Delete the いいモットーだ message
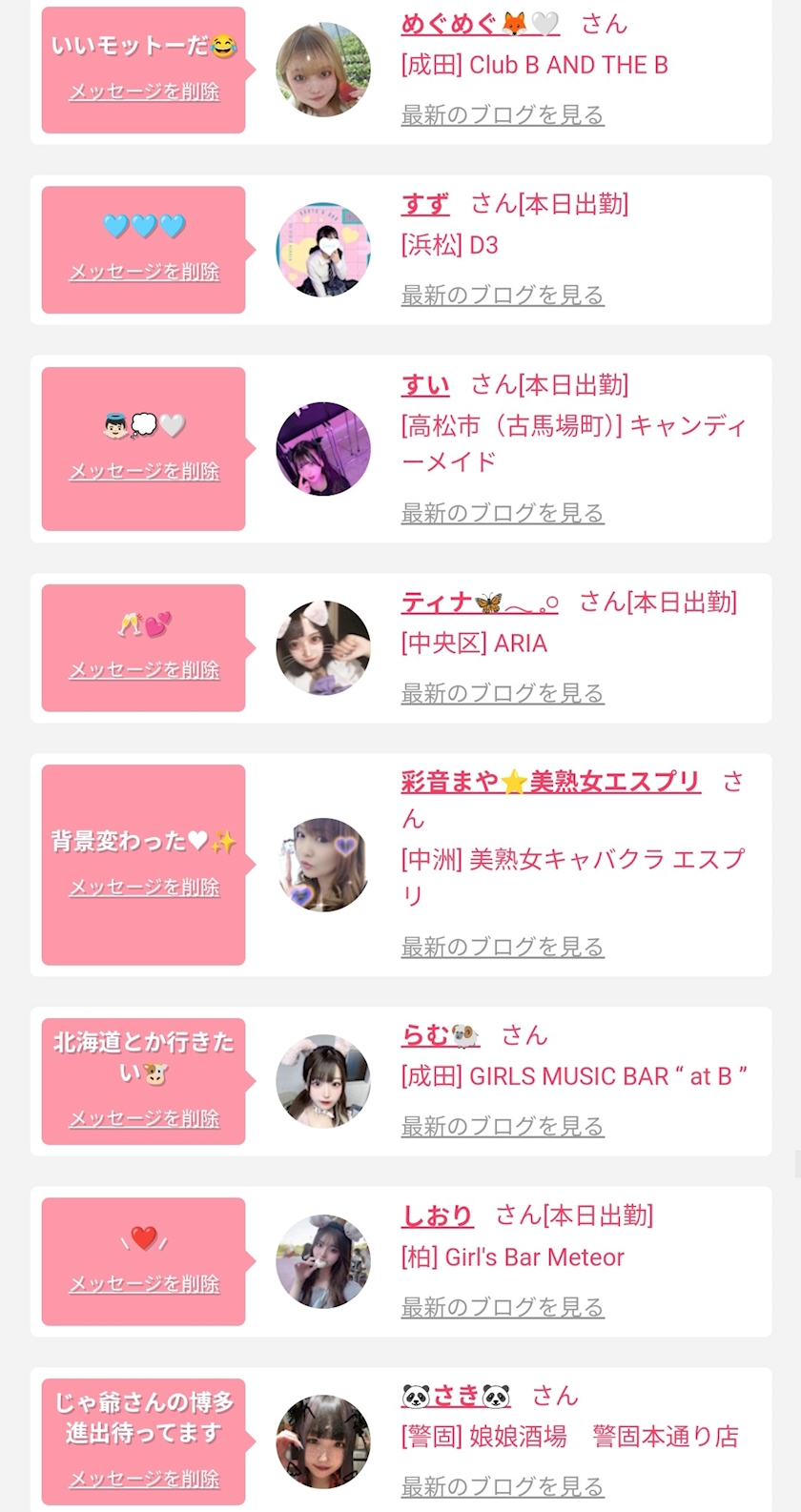Viewport: 801px width, 1512px height. point(144,92)
